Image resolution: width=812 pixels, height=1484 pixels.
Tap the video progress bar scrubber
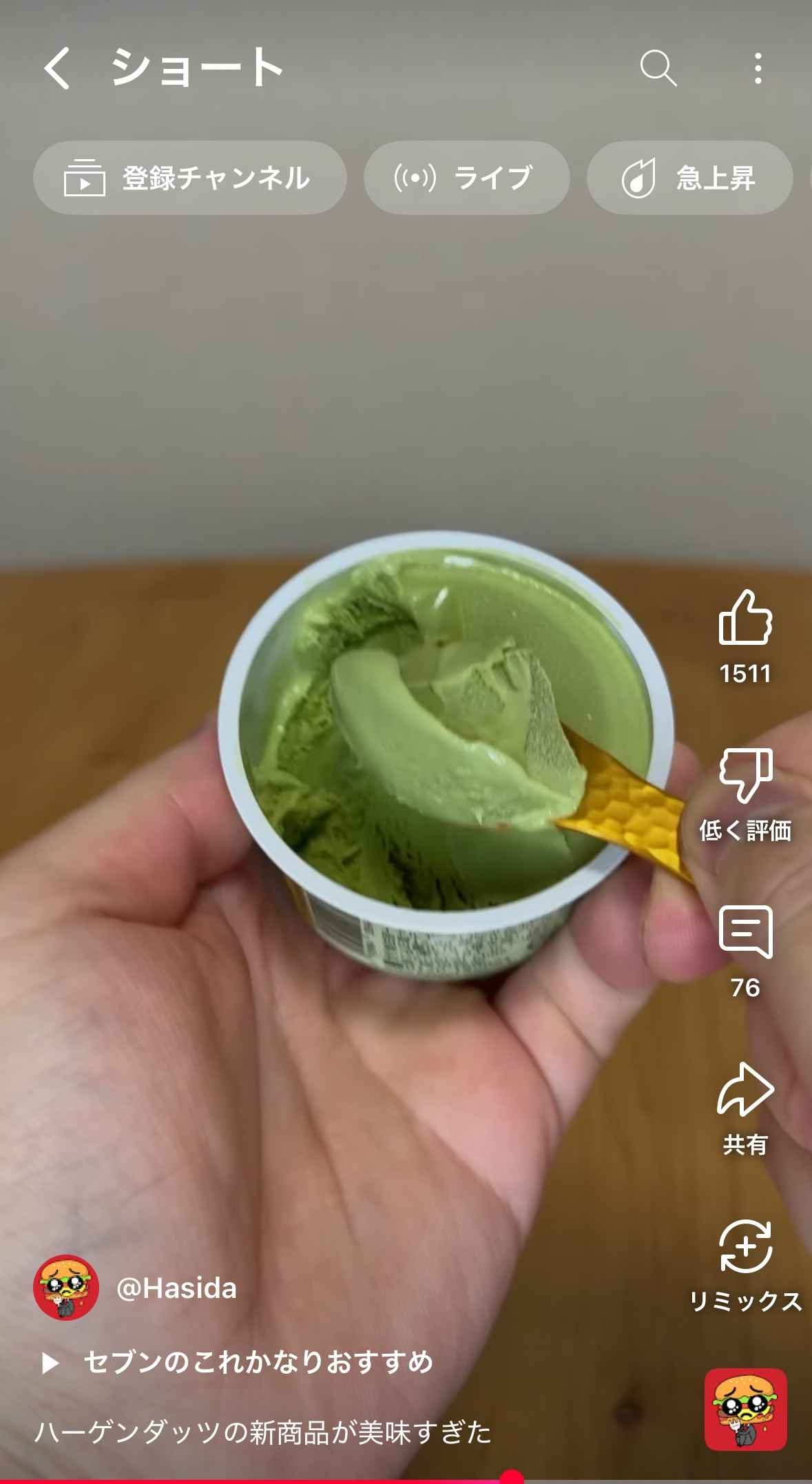pyautogui.click(x=511, y=1477)
